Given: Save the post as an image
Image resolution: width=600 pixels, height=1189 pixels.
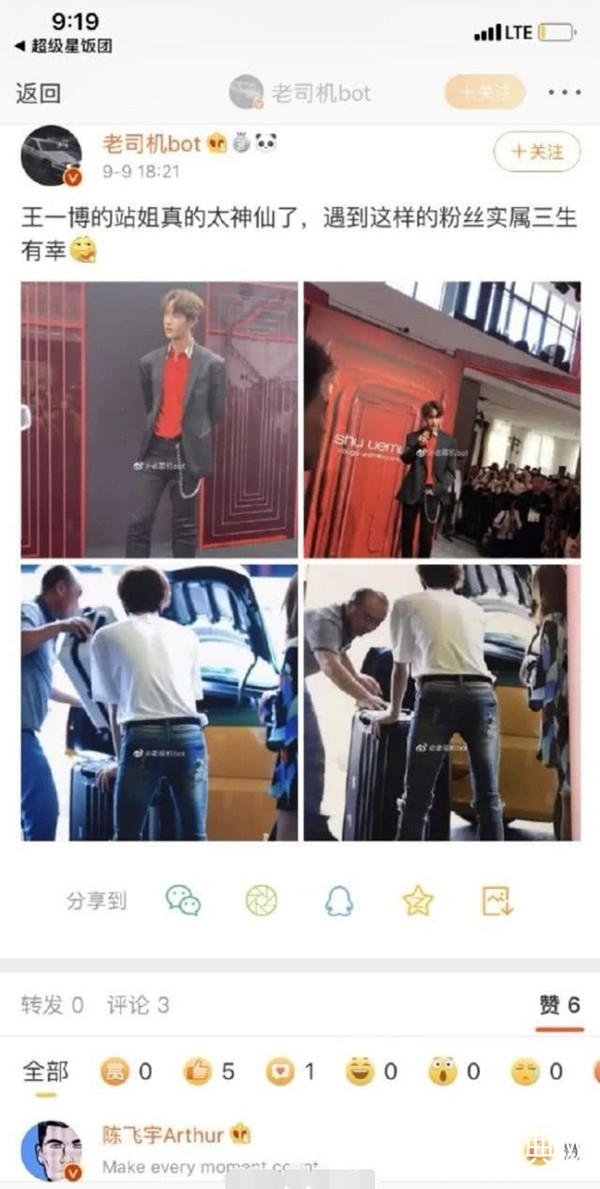Looking at the screenshot, I should [x=496, y=900].
